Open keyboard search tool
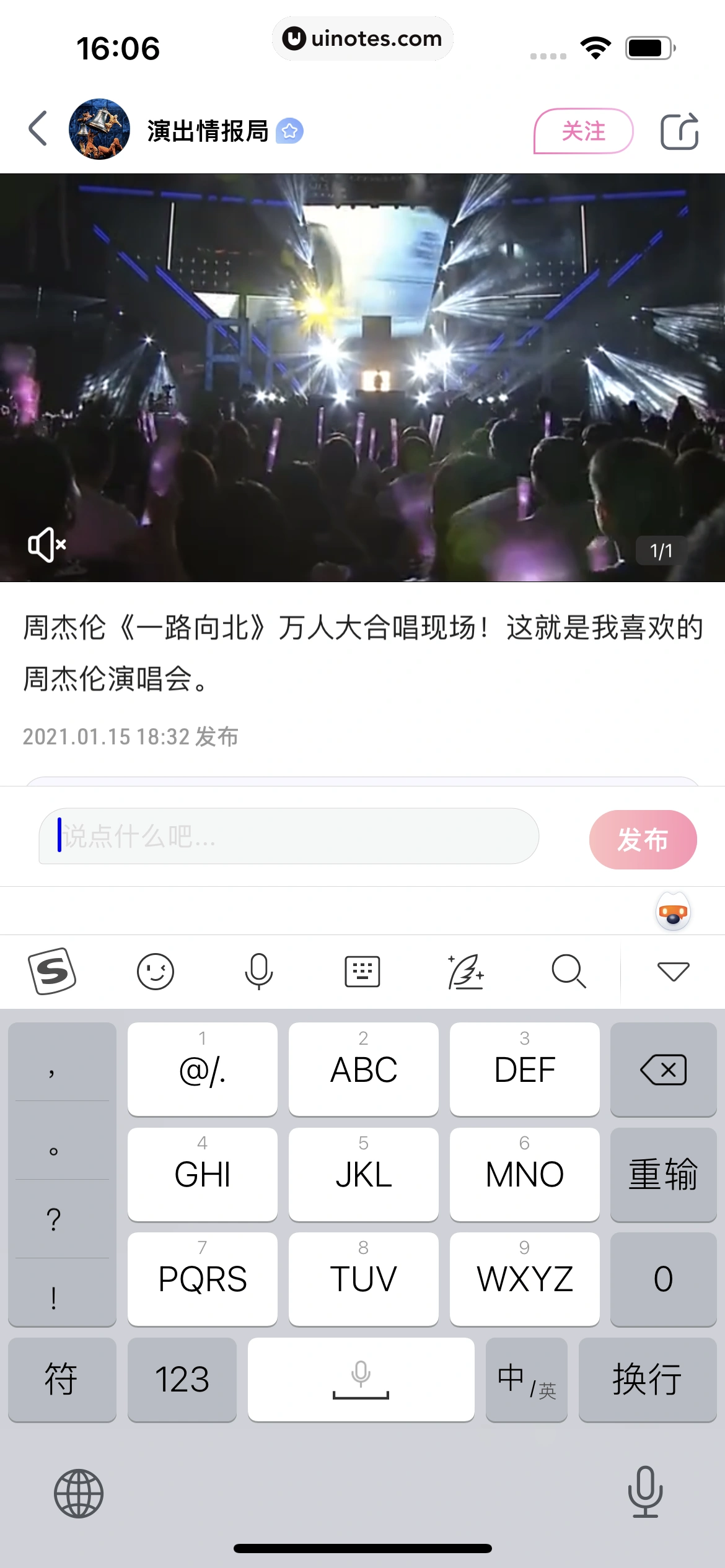 tap(568, 971)
